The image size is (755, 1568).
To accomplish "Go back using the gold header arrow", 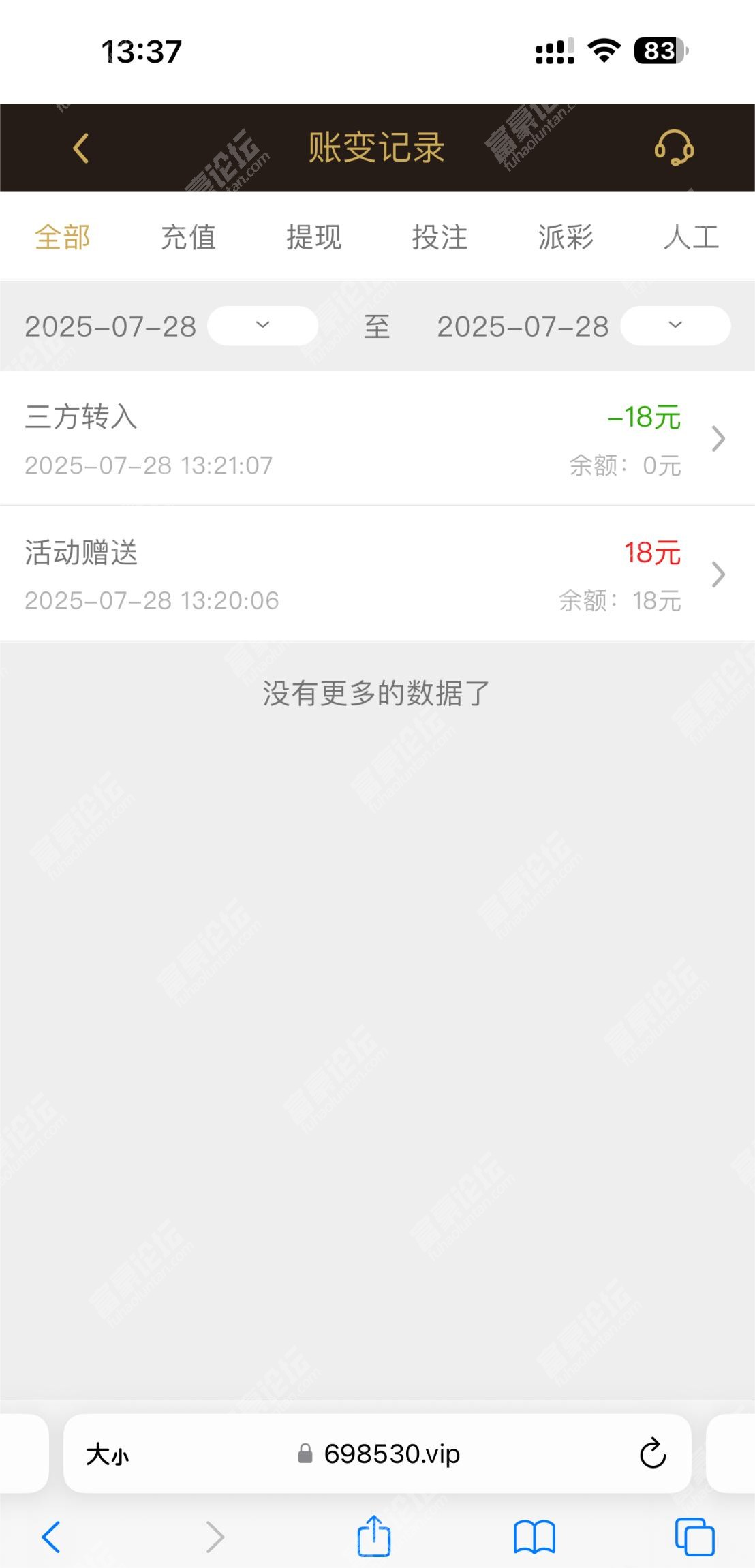I will click(x=80, y=148).
